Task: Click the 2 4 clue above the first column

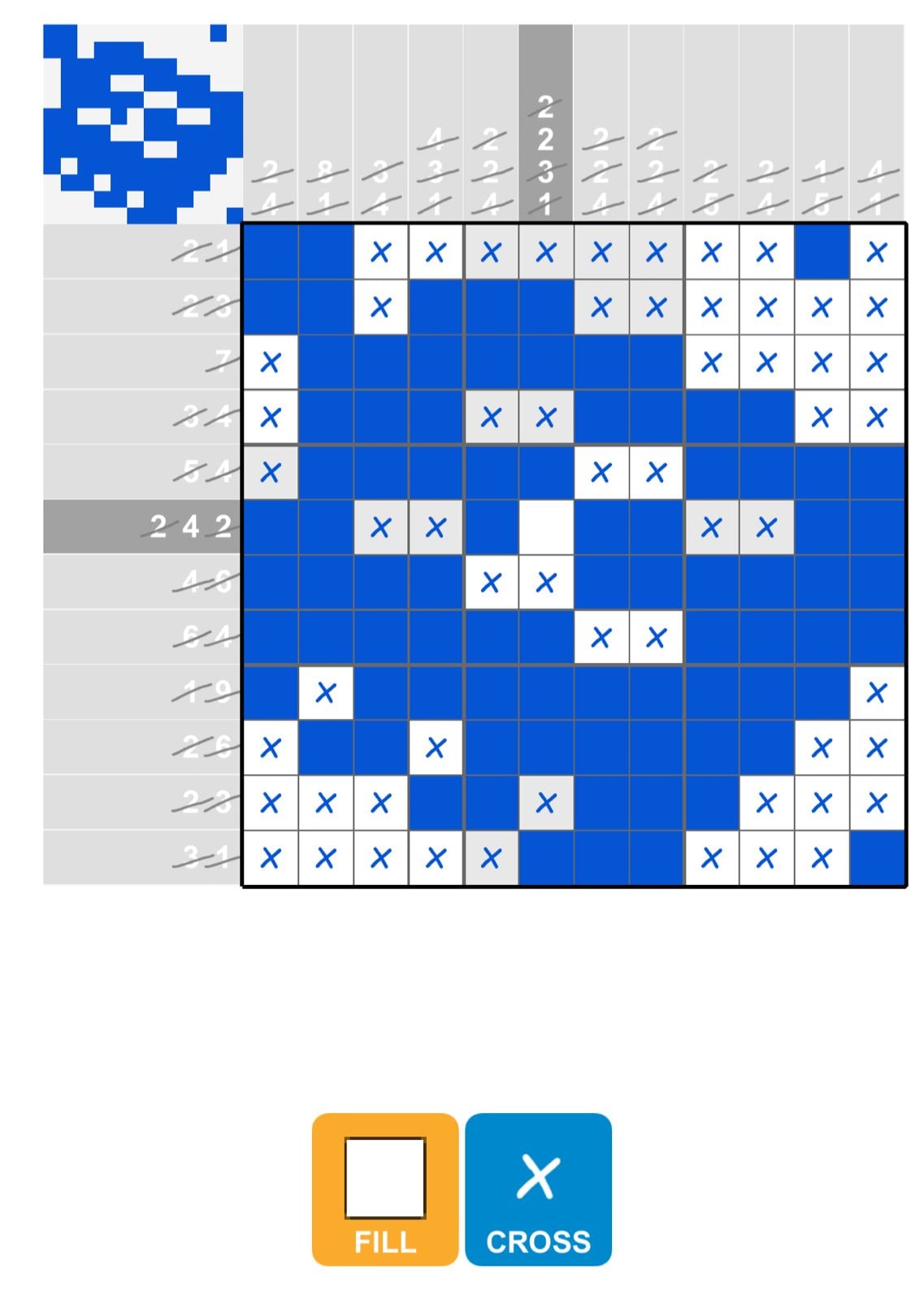Action: coord(271,187)
